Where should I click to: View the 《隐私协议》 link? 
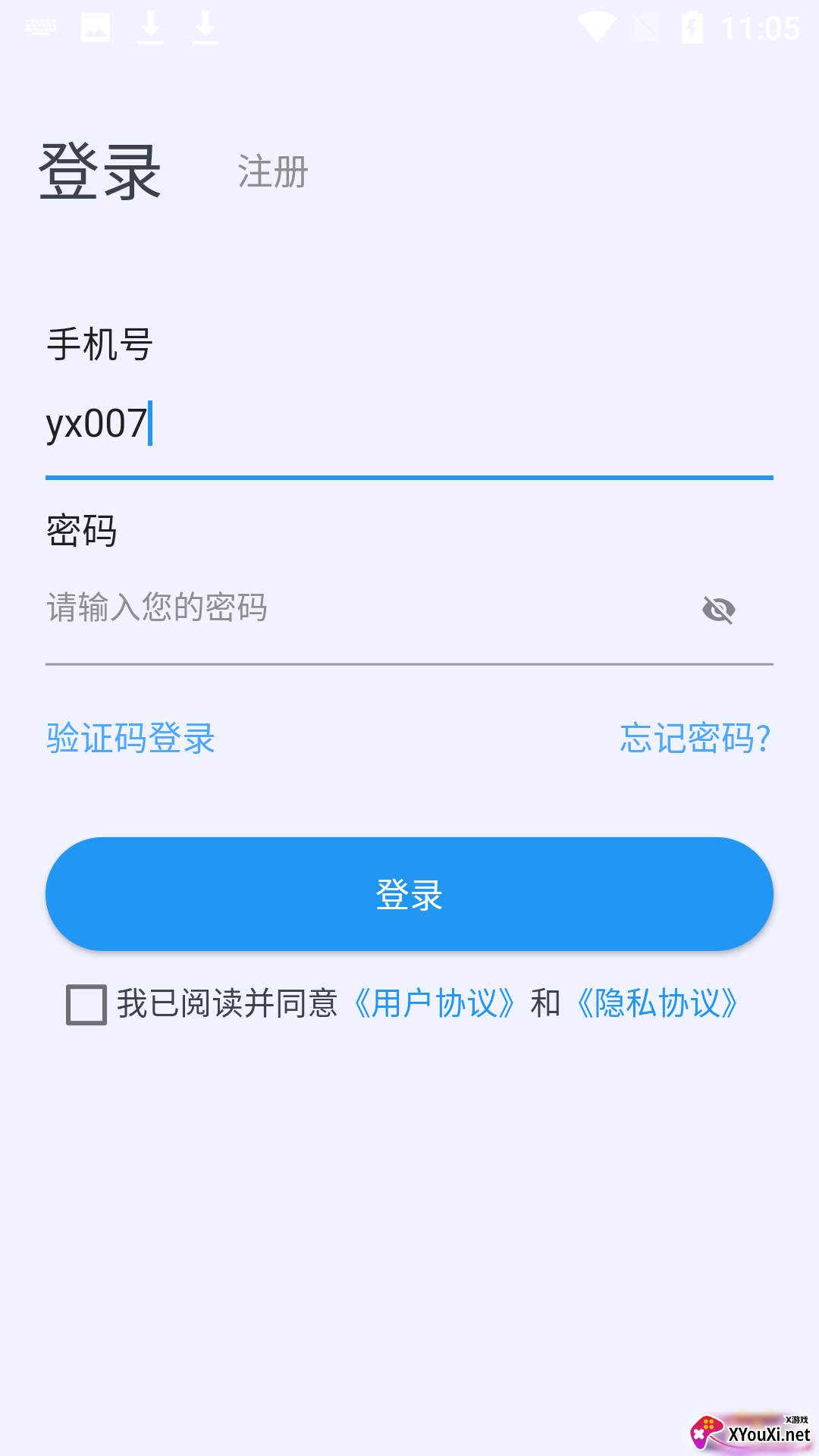point(657,1004)
